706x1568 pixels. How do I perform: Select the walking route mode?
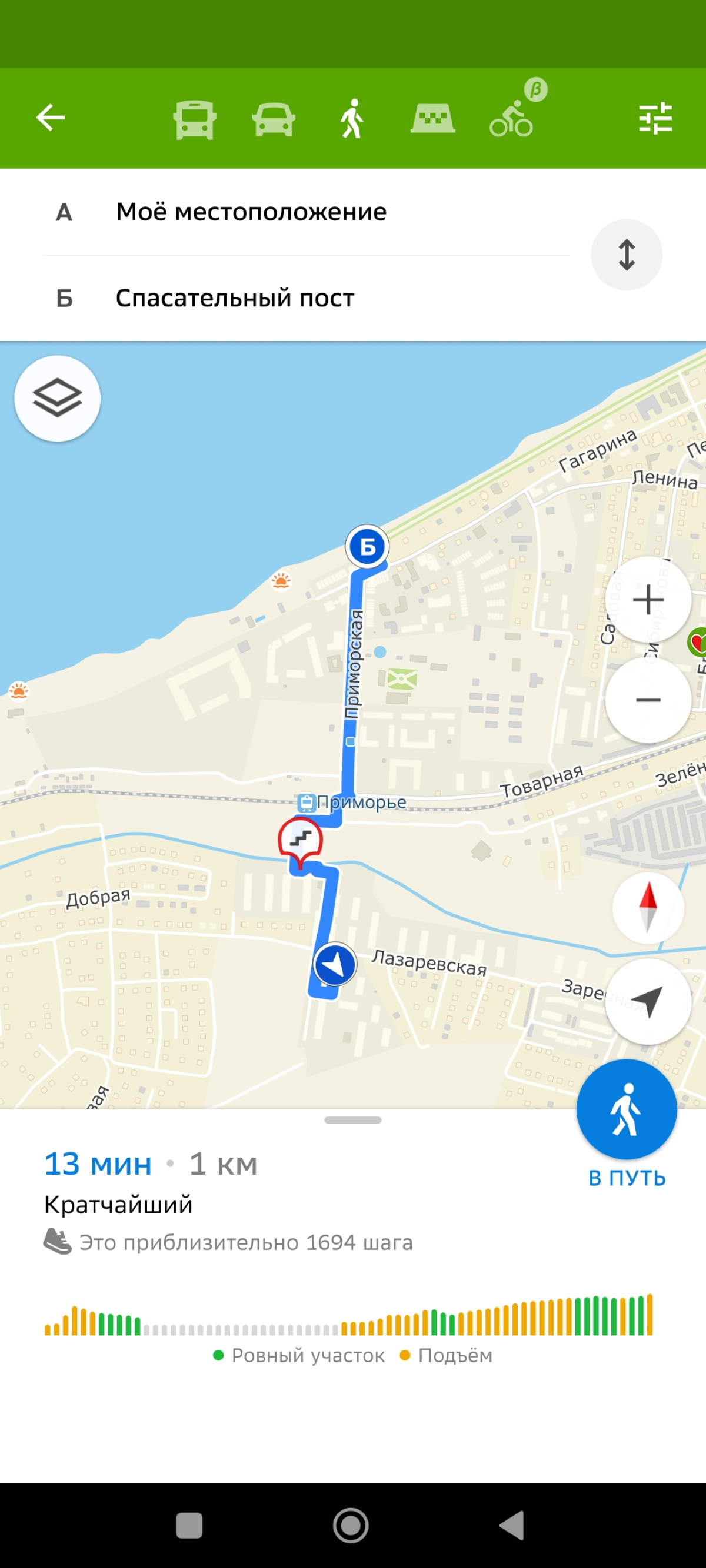click(x=352, y=119)
